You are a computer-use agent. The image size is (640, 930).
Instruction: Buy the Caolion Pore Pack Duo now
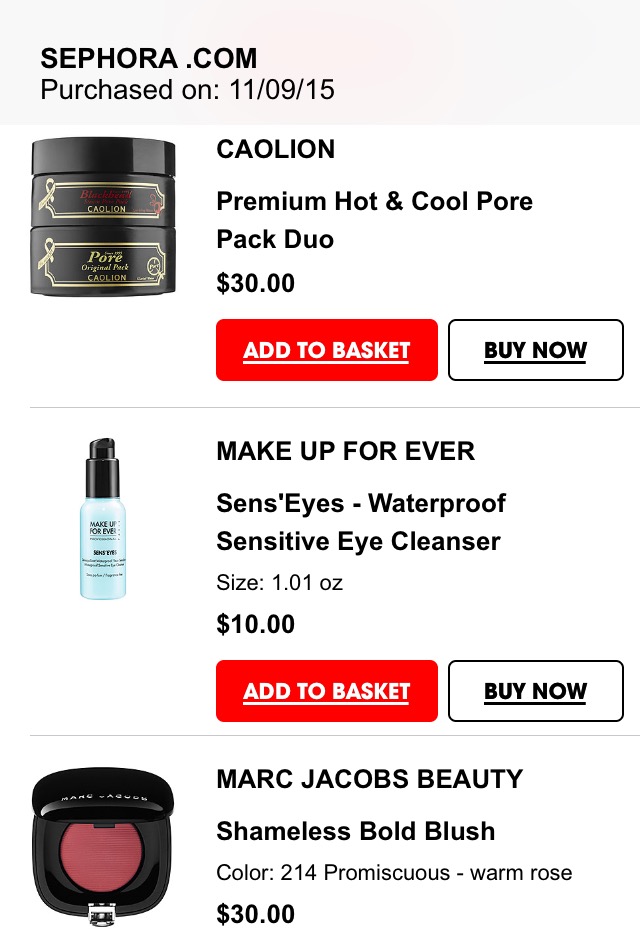click(x=535, y=350)
